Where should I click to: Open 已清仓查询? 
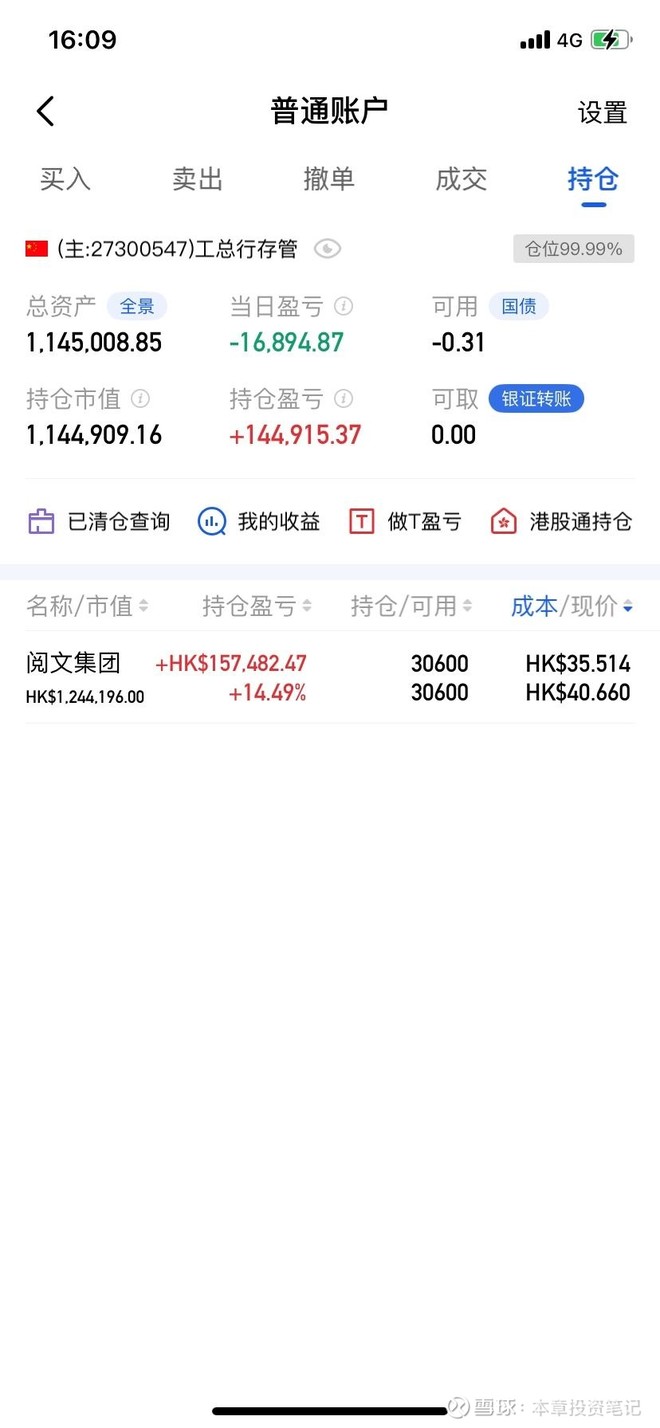coord(98,521)
